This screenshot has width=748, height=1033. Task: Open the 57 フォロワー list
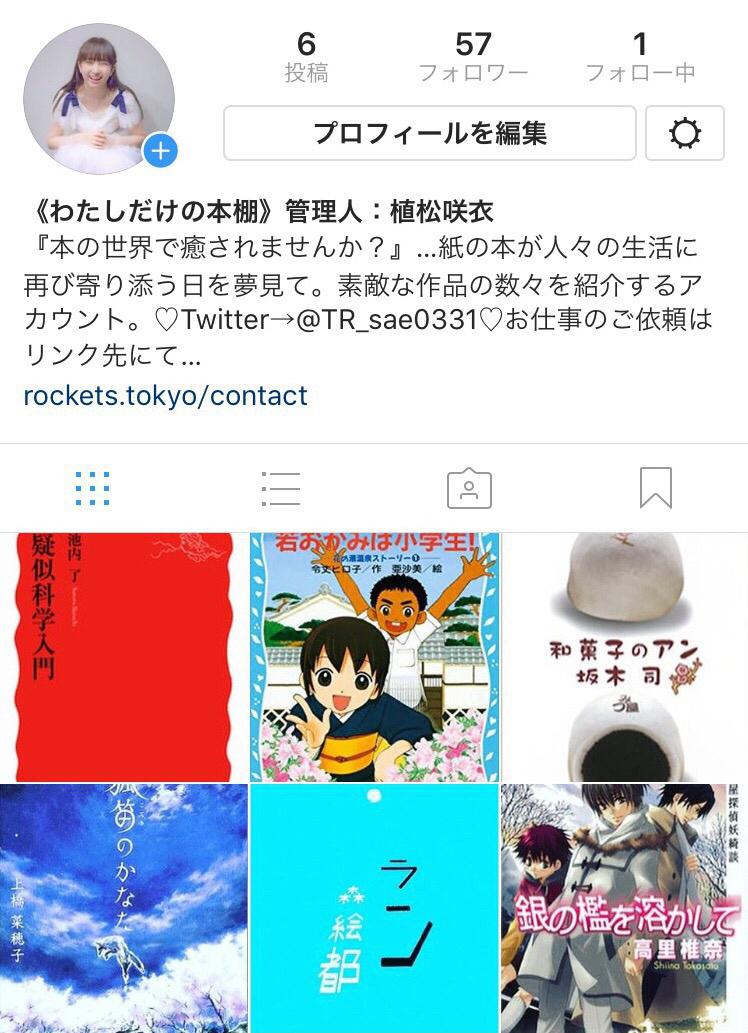(473, 57)
